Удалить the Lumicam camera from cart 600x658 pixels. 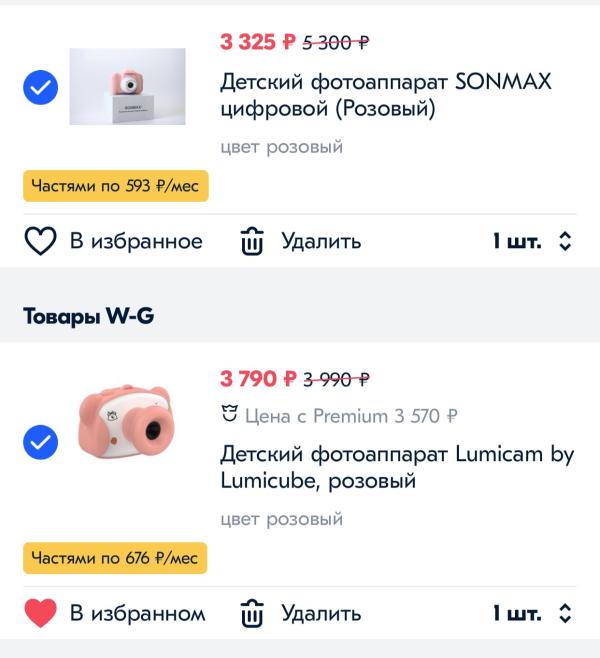click(300, 613)
